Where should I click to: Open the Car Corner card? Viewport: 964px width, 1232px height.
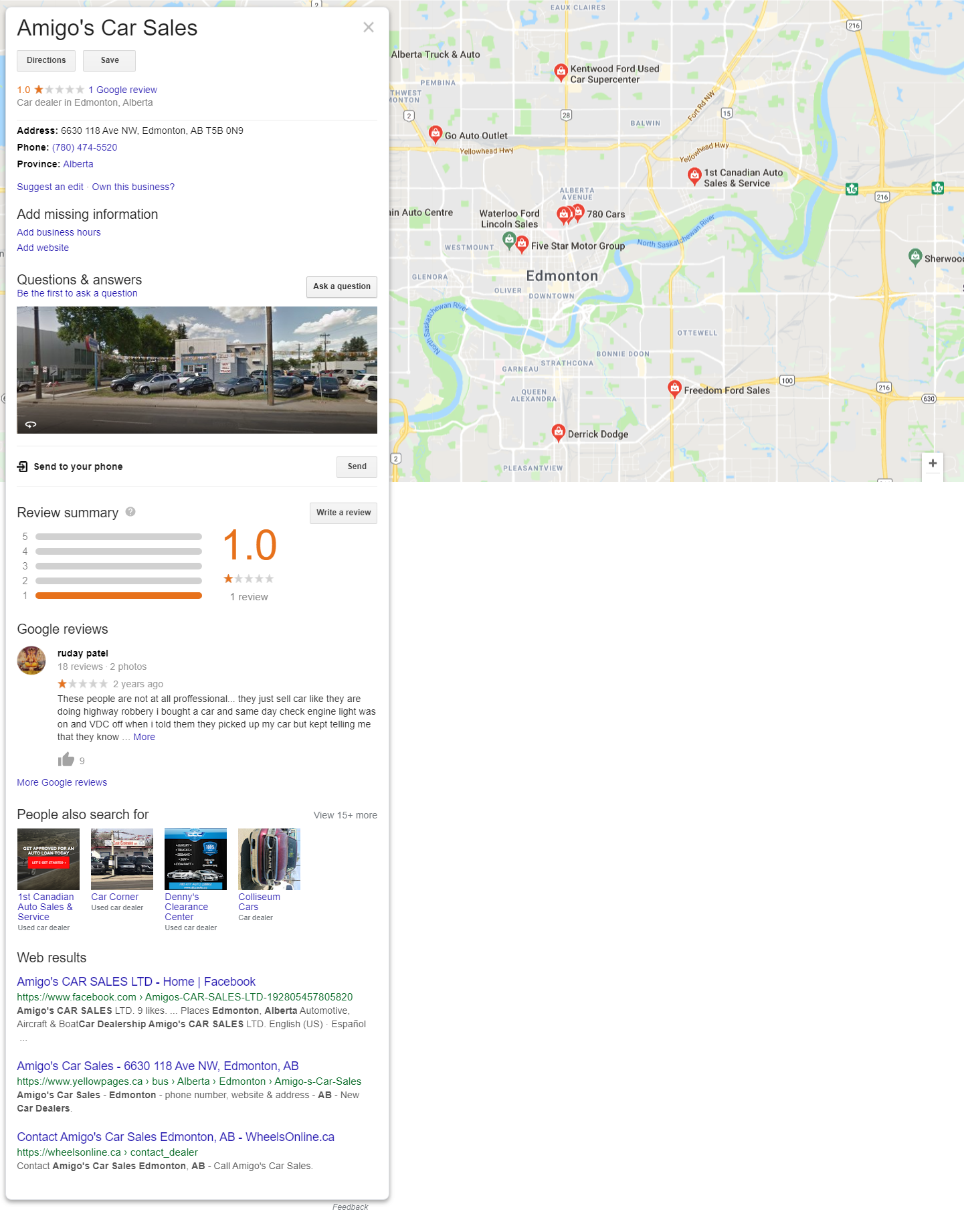click(x=122, y=870)
